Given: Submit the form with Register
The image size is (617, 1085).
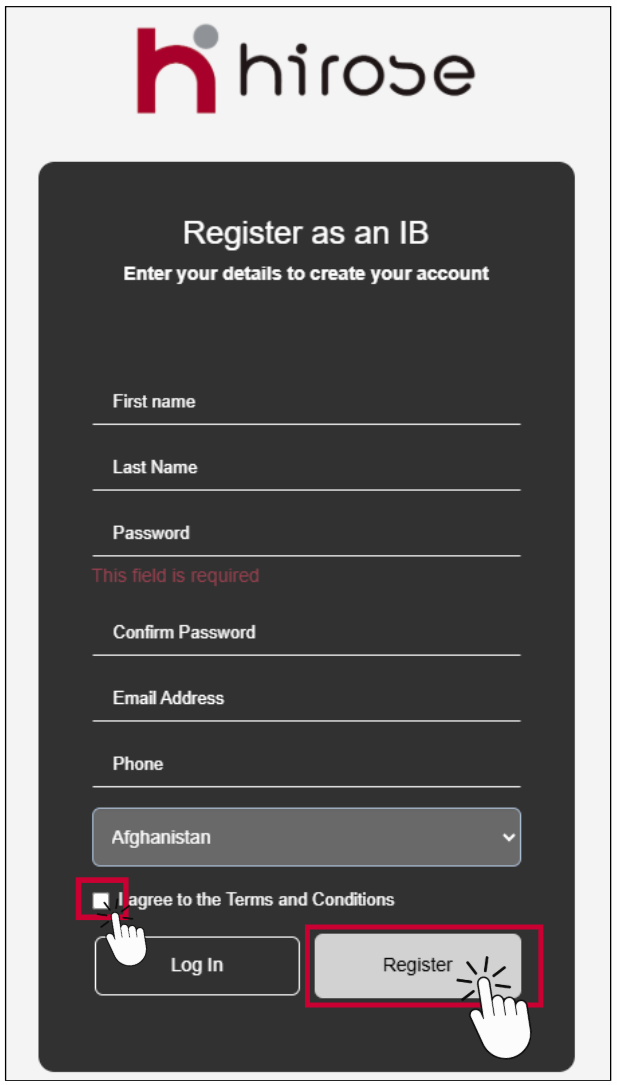Looking at the screenshot, I should tap(417, 965).
